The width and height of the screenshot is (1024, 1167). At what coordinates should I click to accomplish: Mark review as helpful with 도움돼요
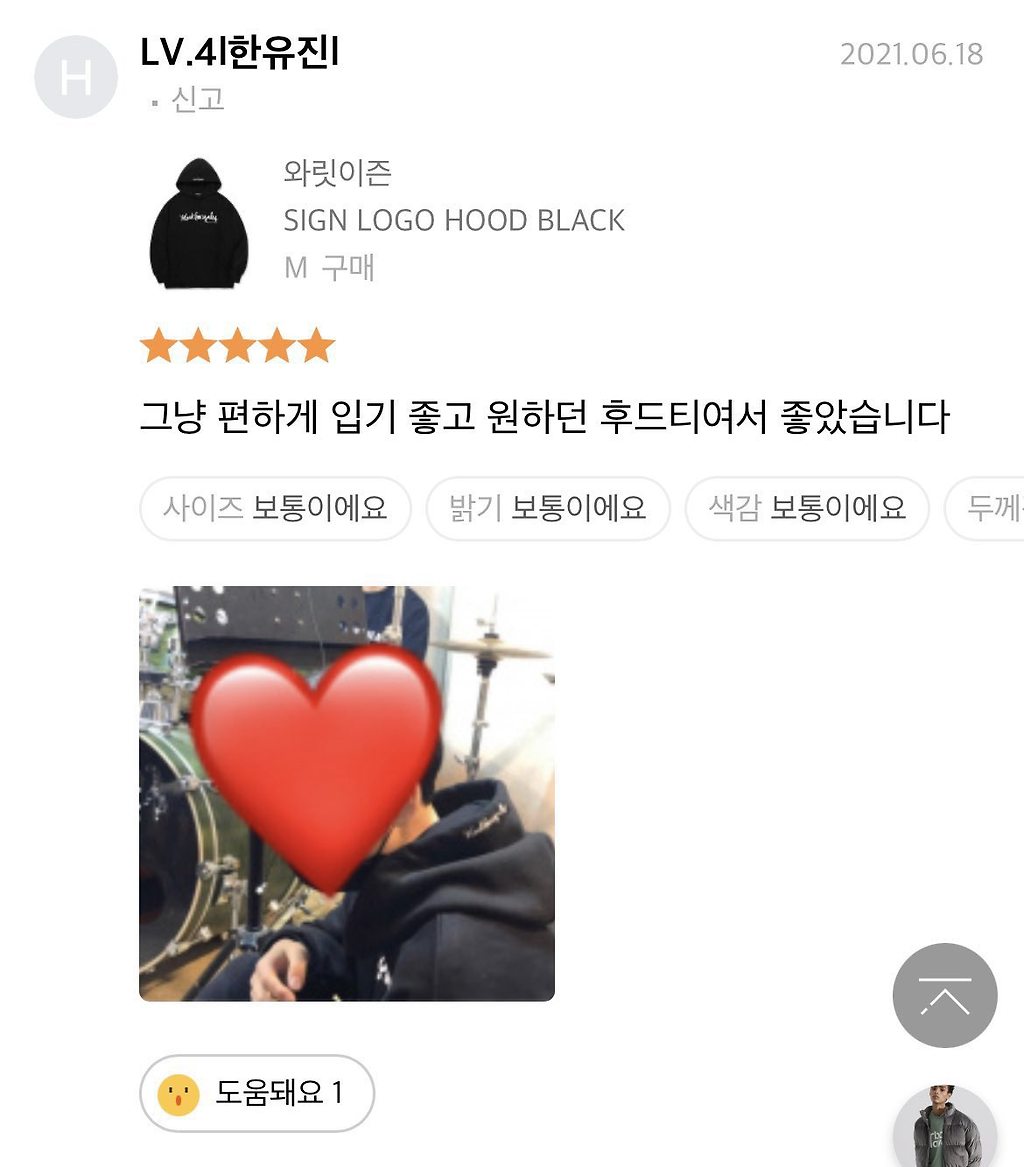click(257, 1093)
